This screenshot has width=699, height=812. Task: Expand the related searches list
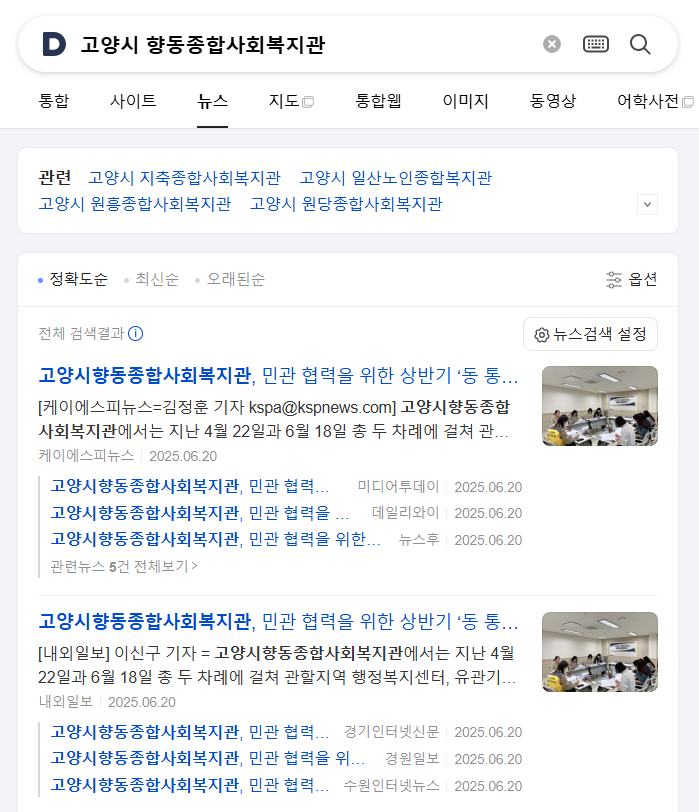pos(648,204)
